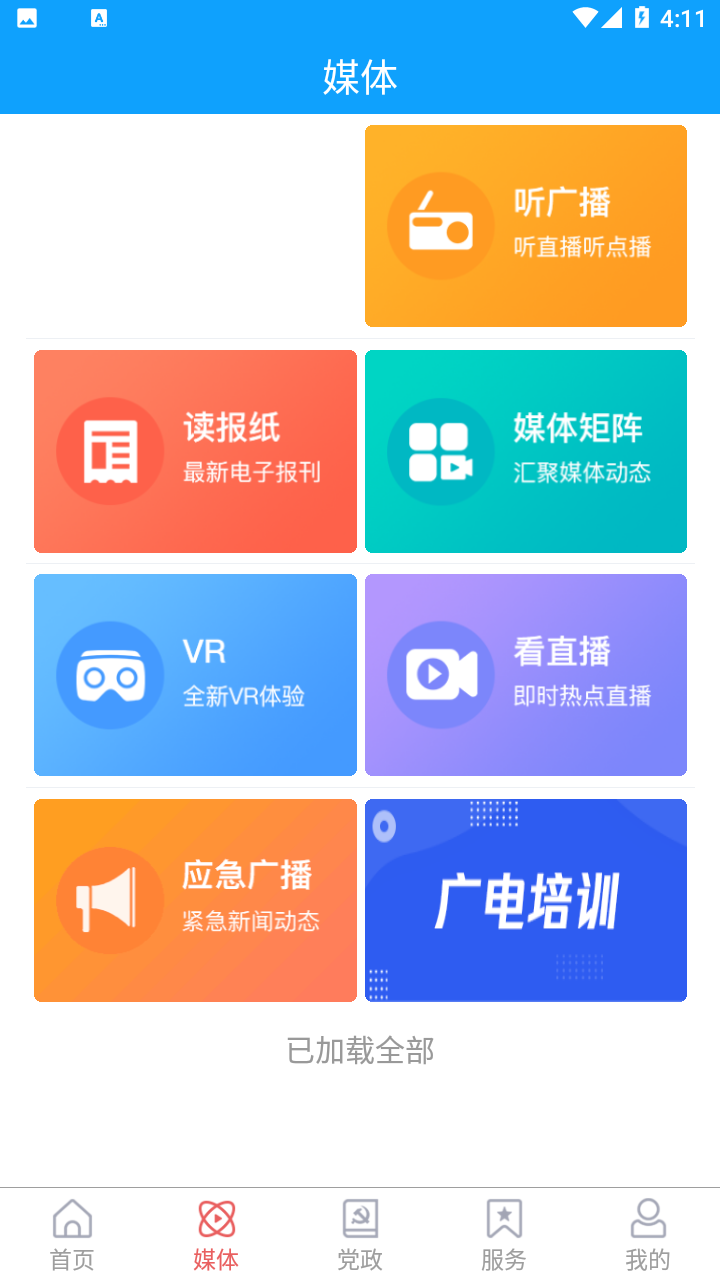This screenshot has height=1280, width=720.
Task: Select the home icon in bottom navigation
Action: 71,1219
